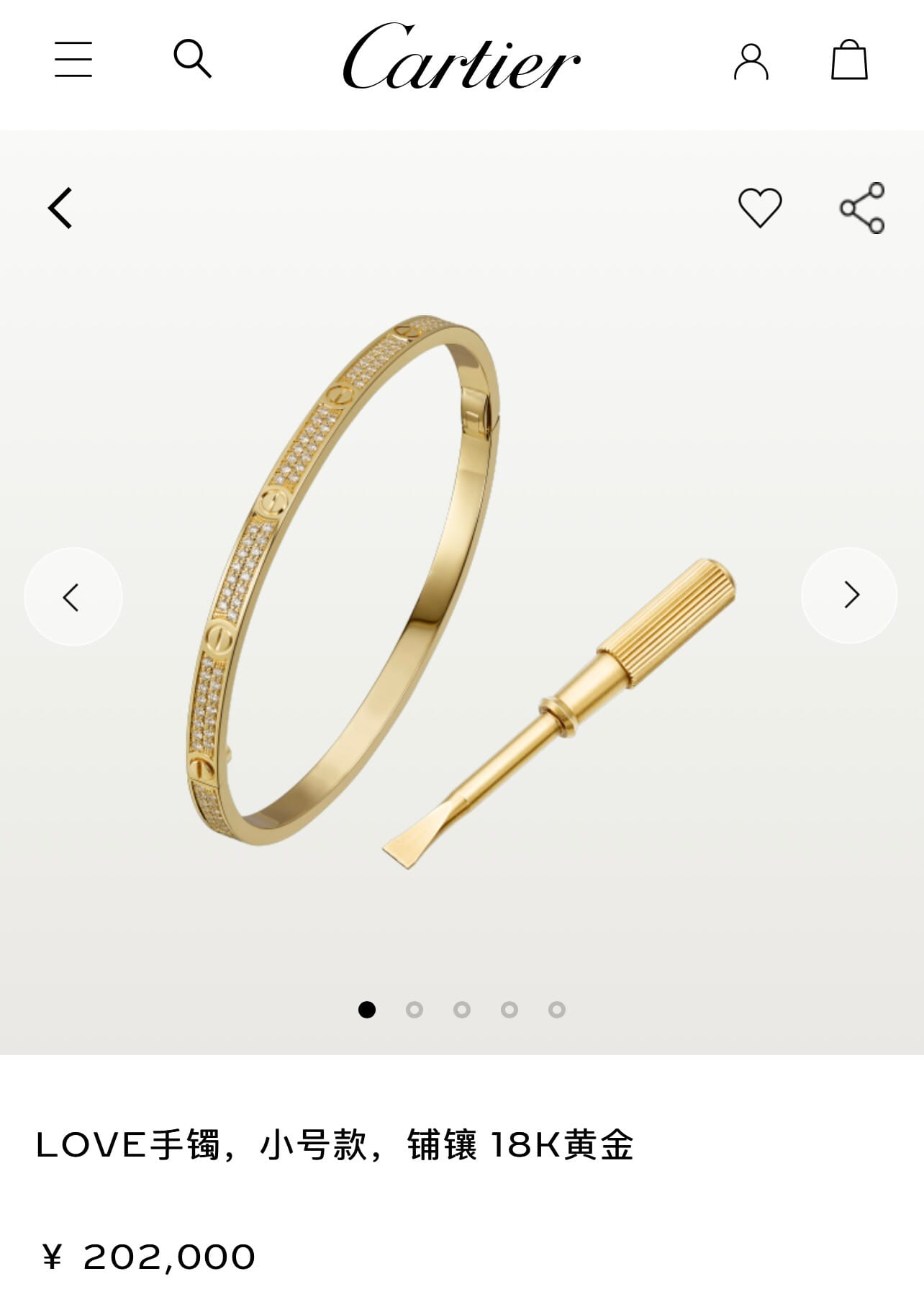Show next product image
924x1307 pixels.
[850, 595]
